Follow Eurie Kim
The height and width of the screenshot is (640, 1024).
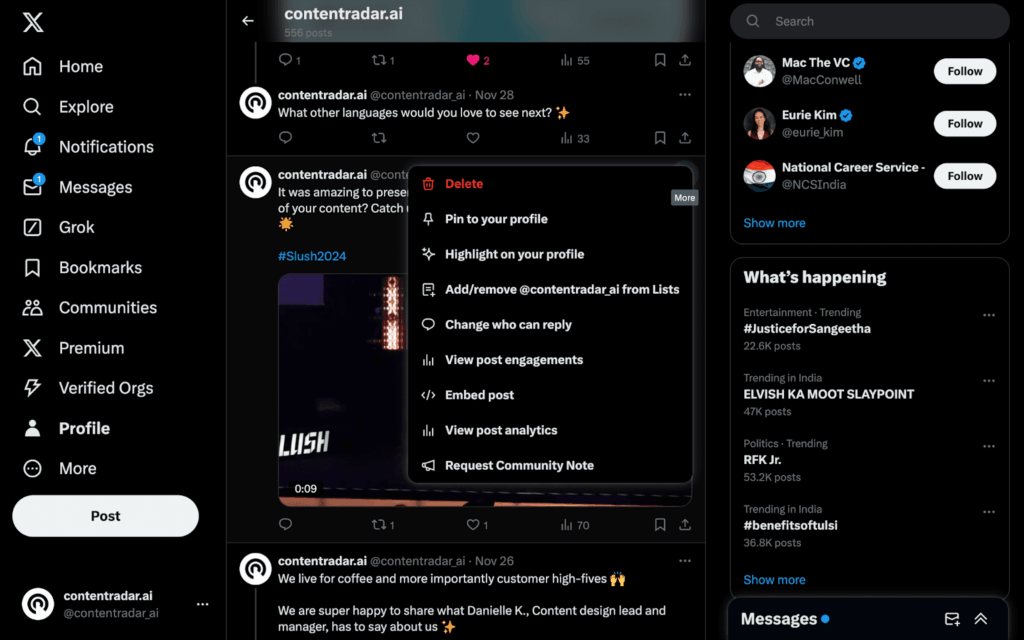[964, 124]
